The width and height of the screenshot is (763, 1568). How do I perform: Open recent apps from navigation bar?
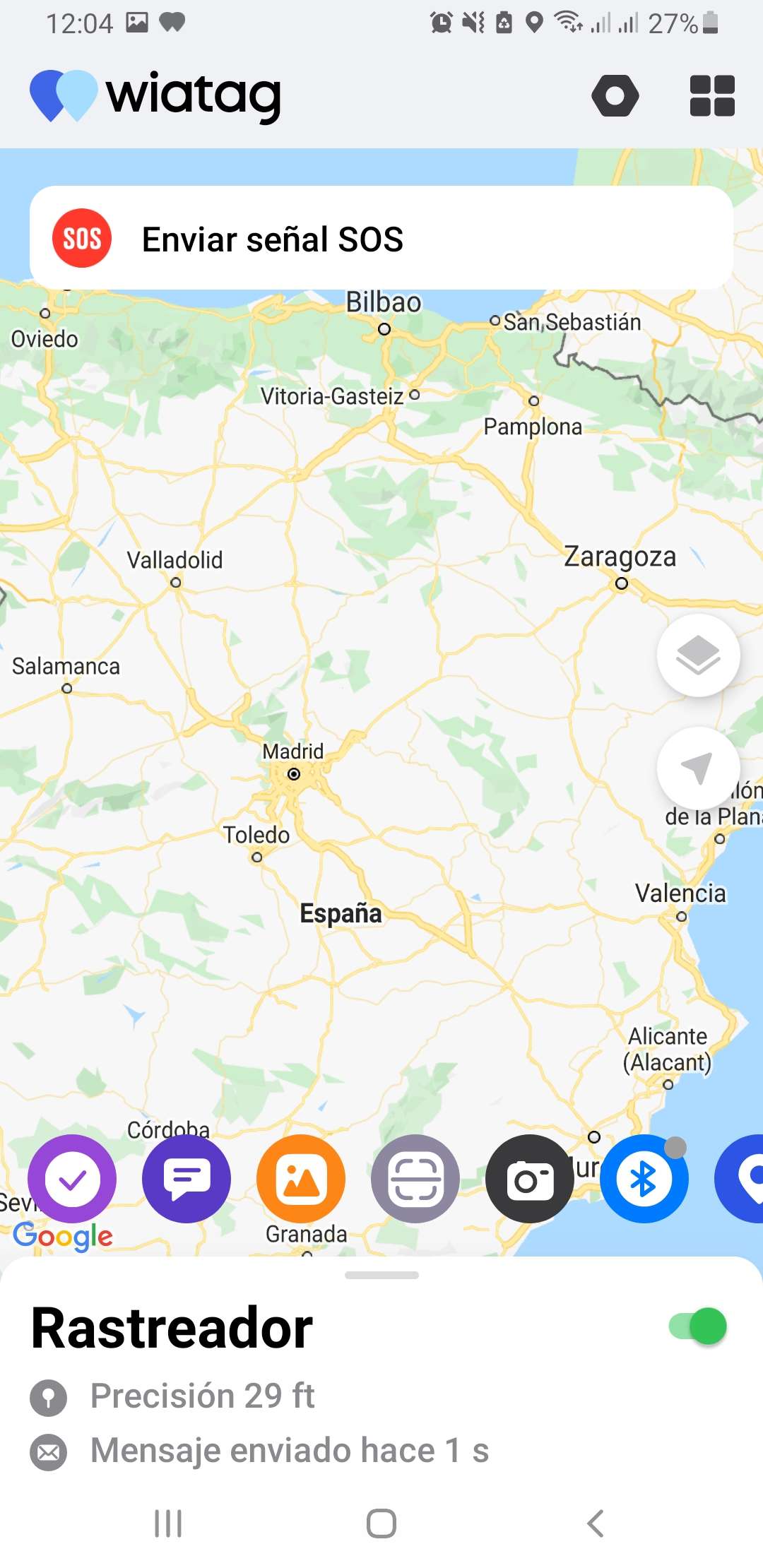click(168, 1524)
